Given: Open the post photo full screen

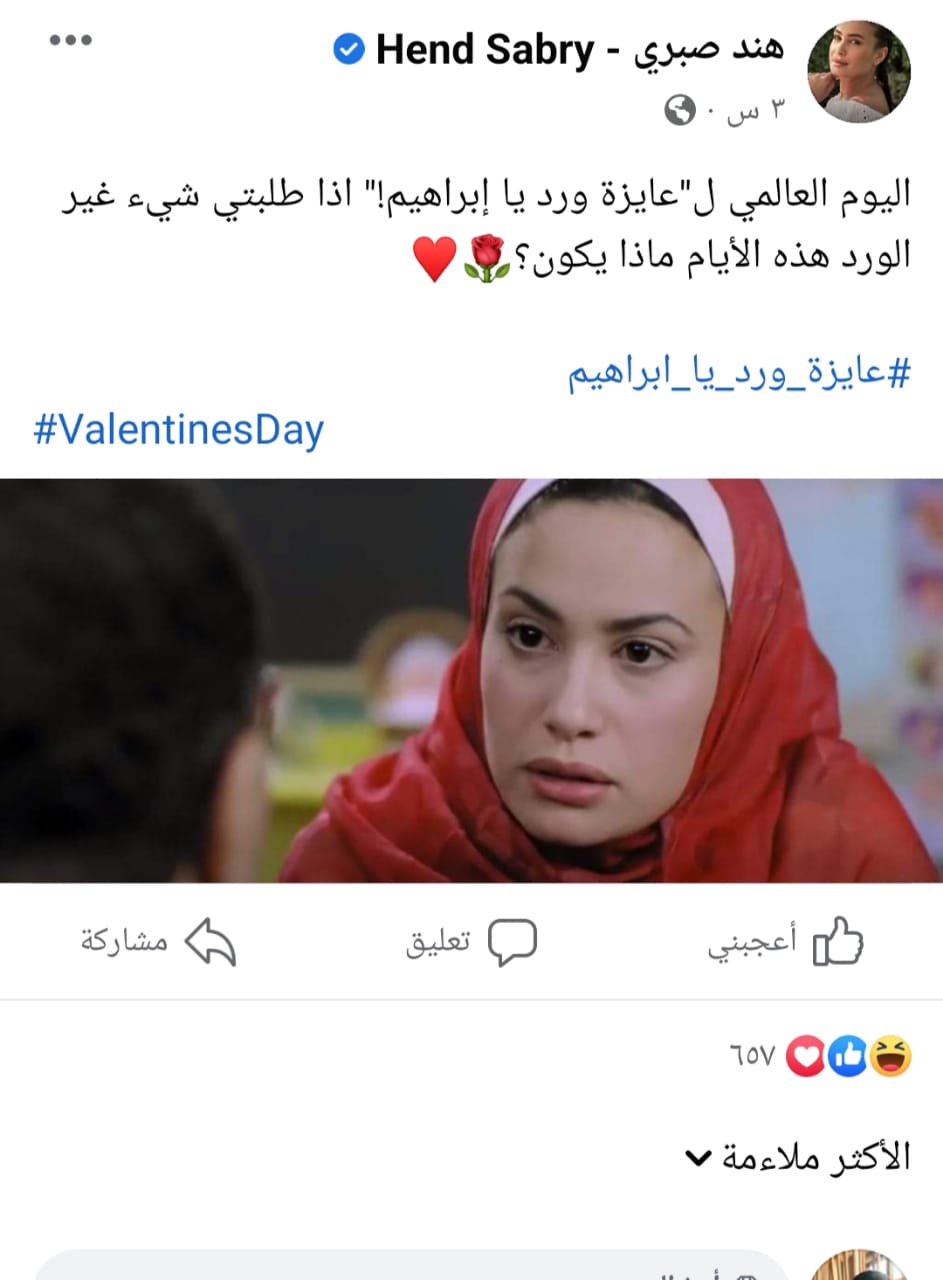Looking at the screenshot, I should click(x=471, y=680).
